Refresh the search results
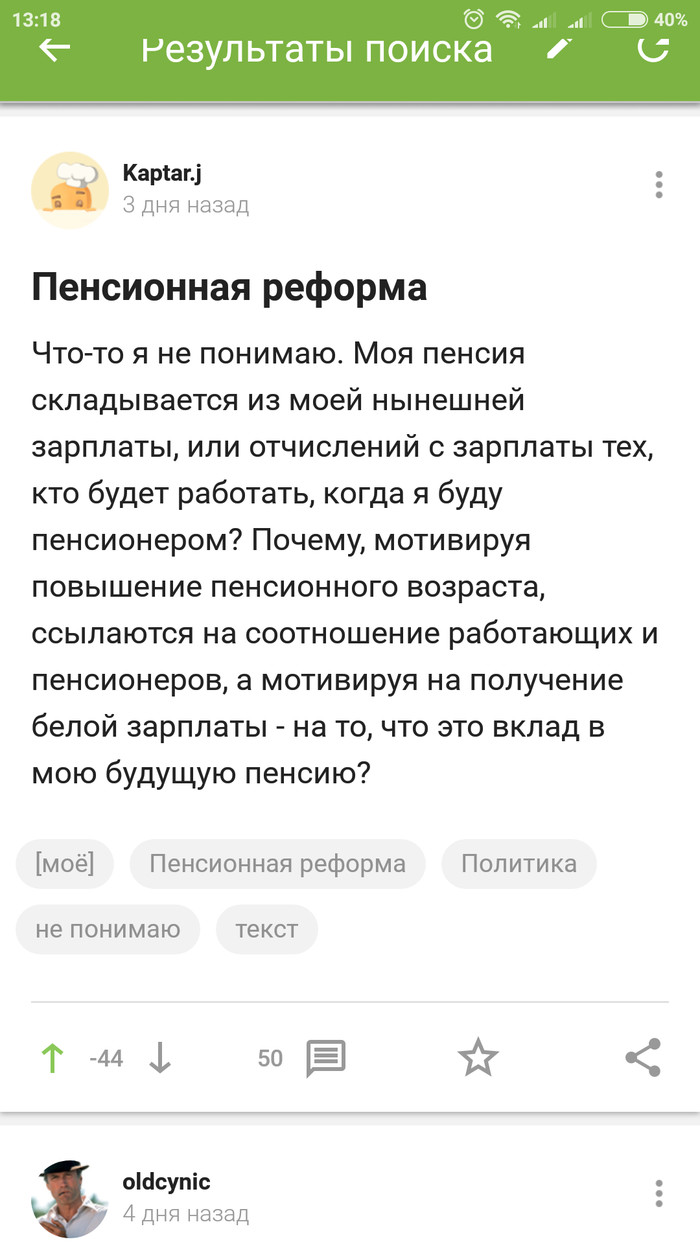 pos(653,46)
